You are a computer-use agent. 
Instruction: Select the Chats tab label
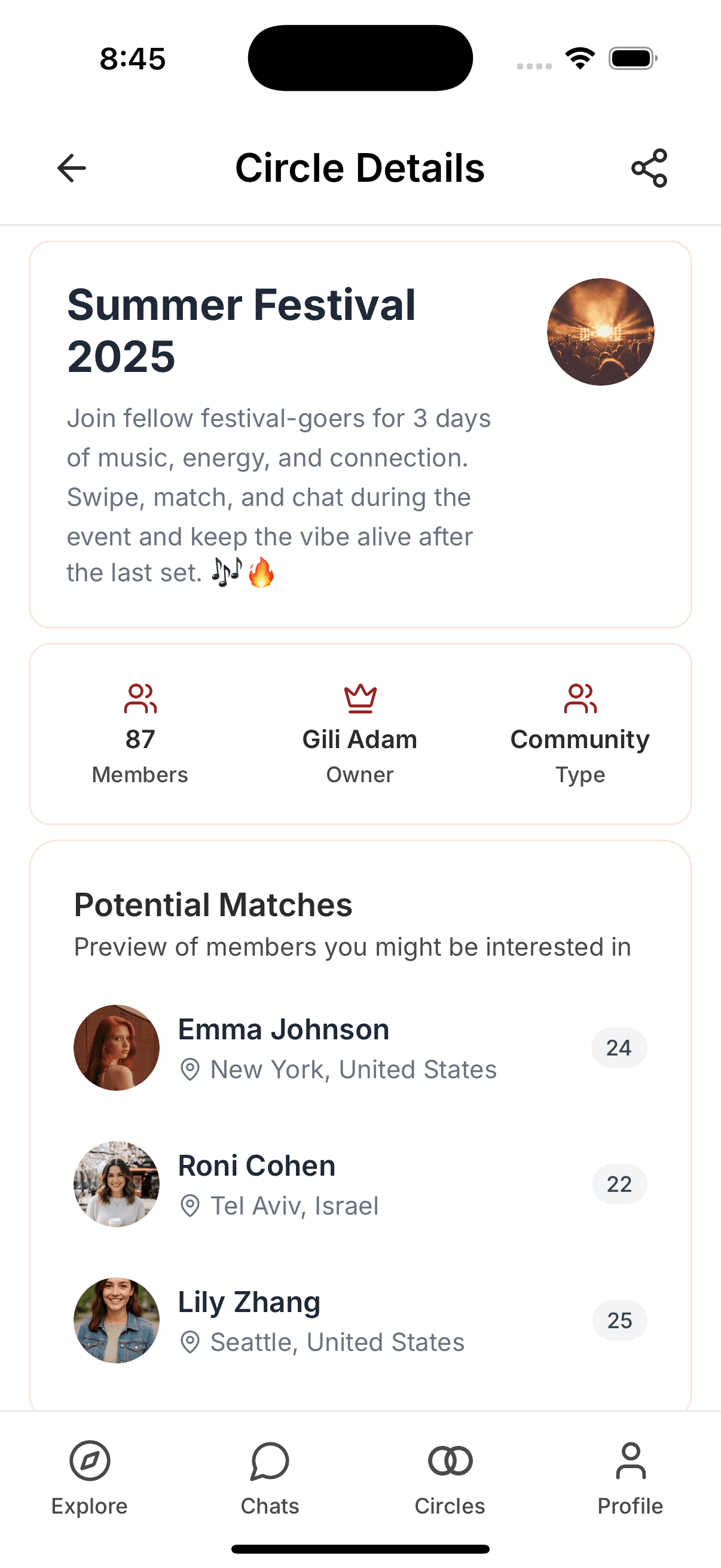(270, 1506)
